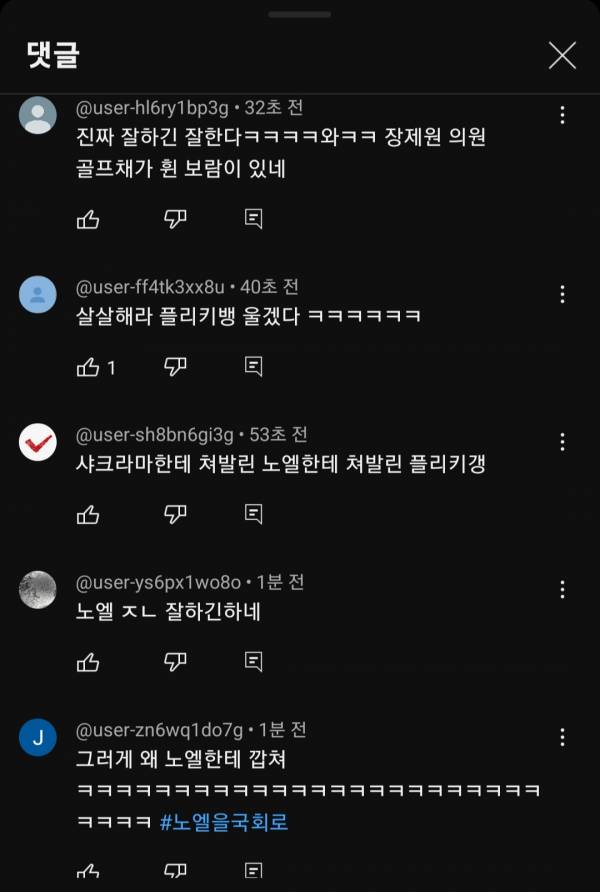
Task: Close the 댓글 comments panel
Action: [562, 56]
